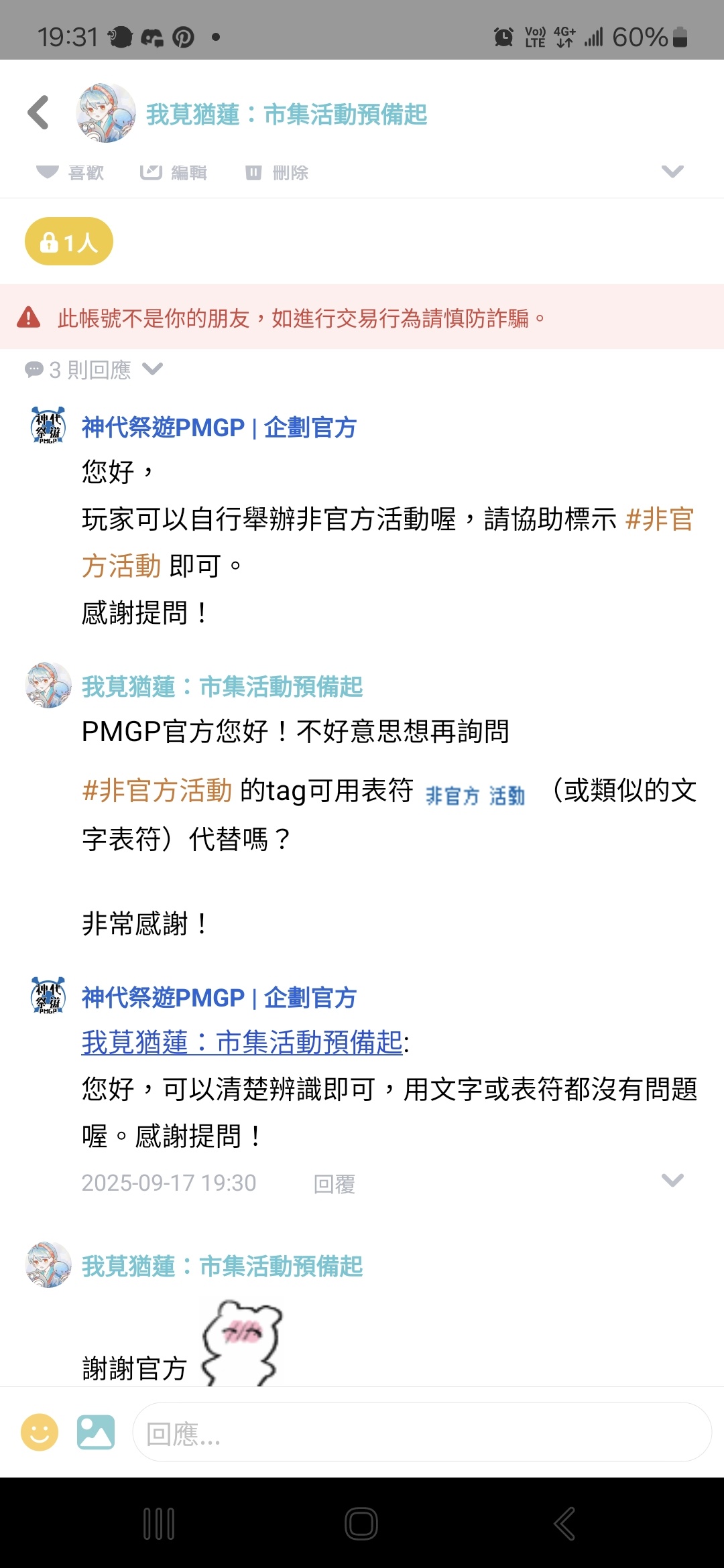Open the underlined 我莧猶蓮：市集活動預備起 mention link
The width and height of the screenshot is (724, 1568).
pos(242,1042)
